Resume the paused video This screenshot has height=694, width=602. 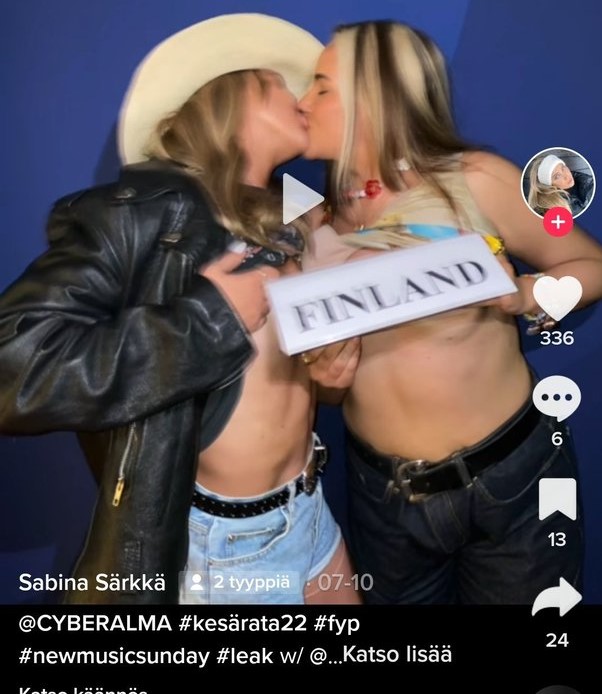coord(300,198)
